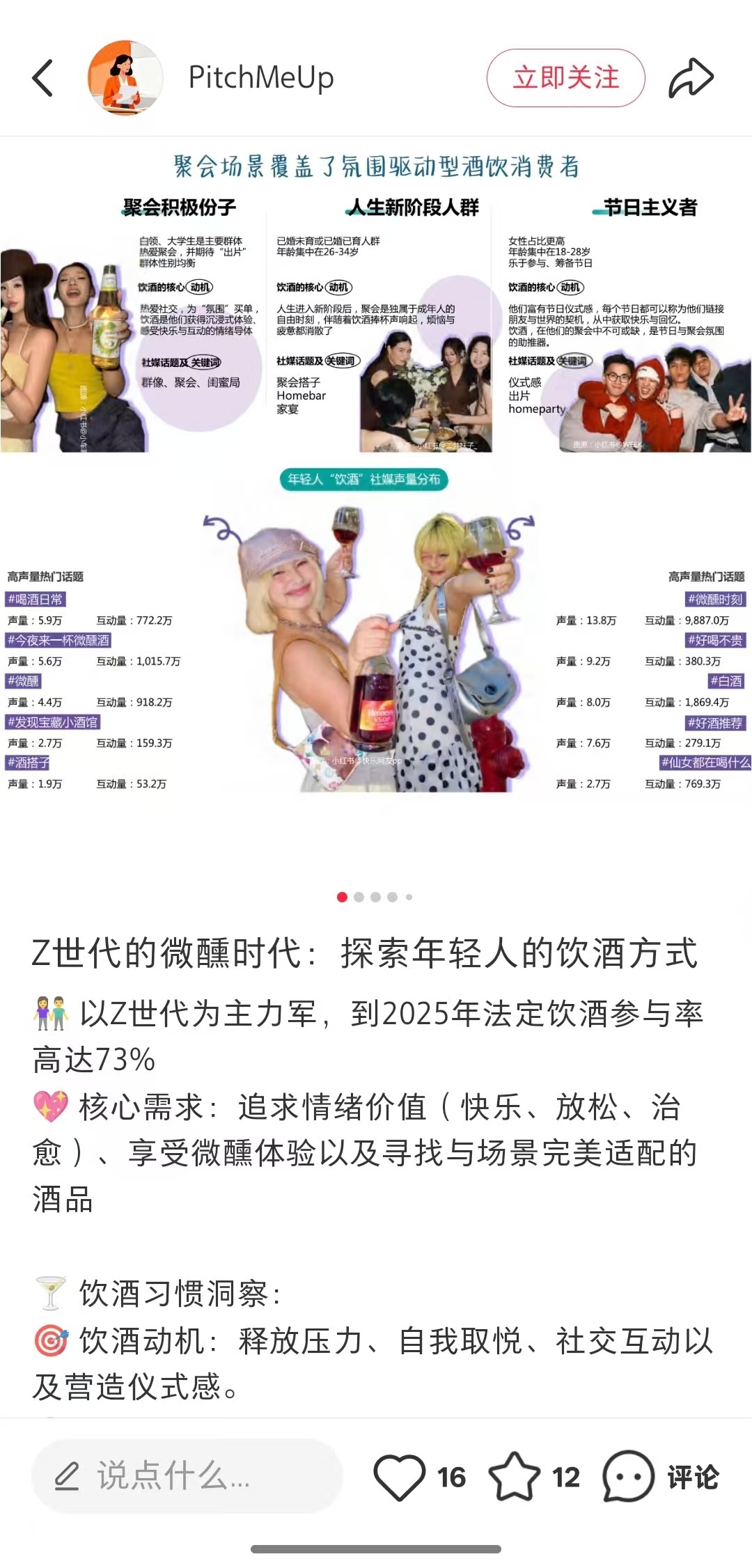This screenshot has width=752, height=1568.
Task: Tap the red active carousel dot
Action: (342, 898)
